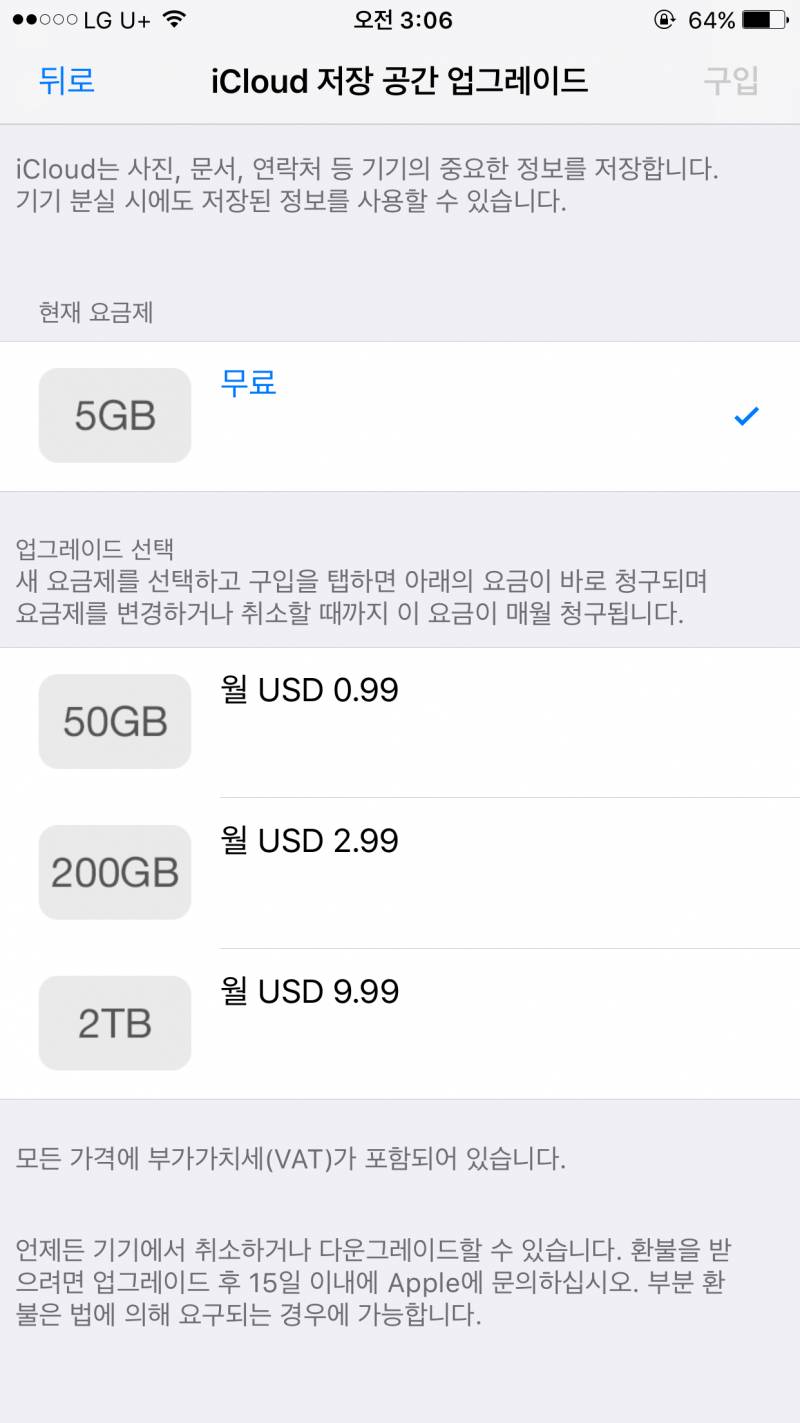Screen dimensions: 800x1423
Task: Tap the 5GB storage plan badge
Action: click(114, 415)
